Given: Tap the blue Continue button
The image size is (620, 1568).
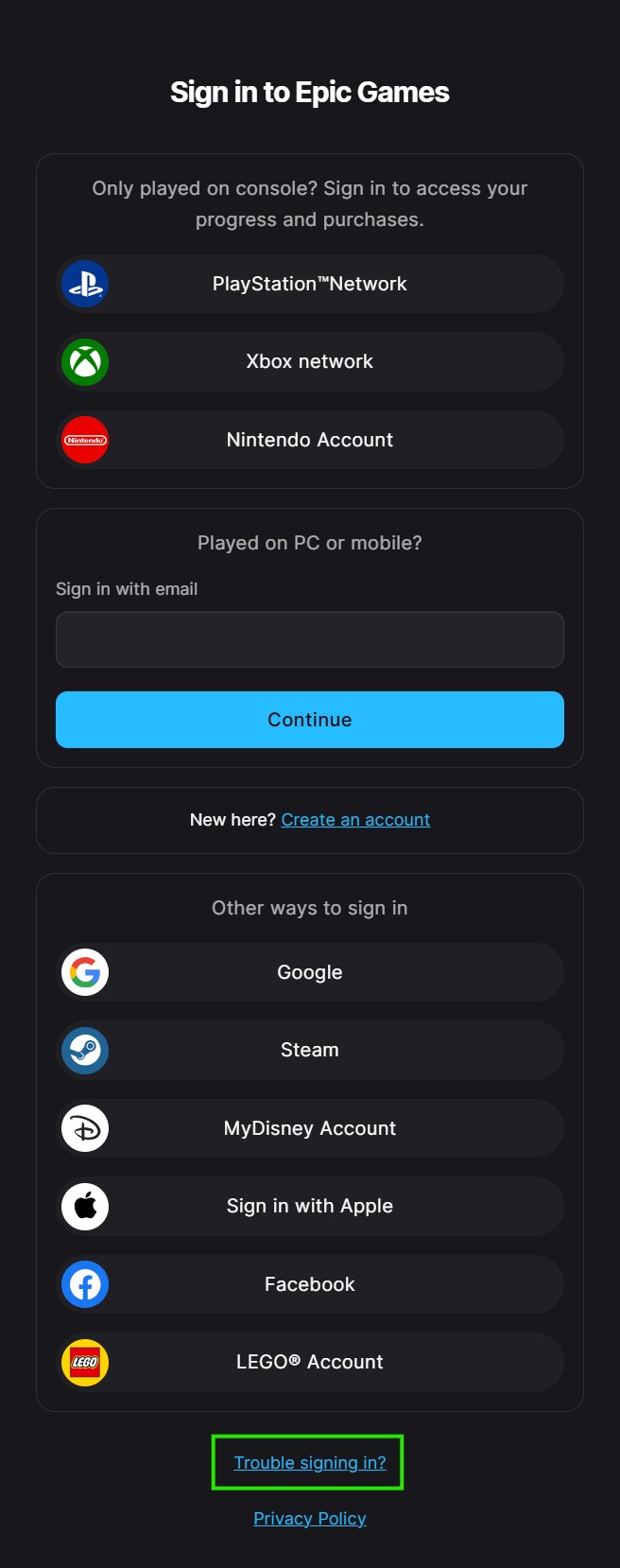Looking at the screenshot, I should coord(310,720).
